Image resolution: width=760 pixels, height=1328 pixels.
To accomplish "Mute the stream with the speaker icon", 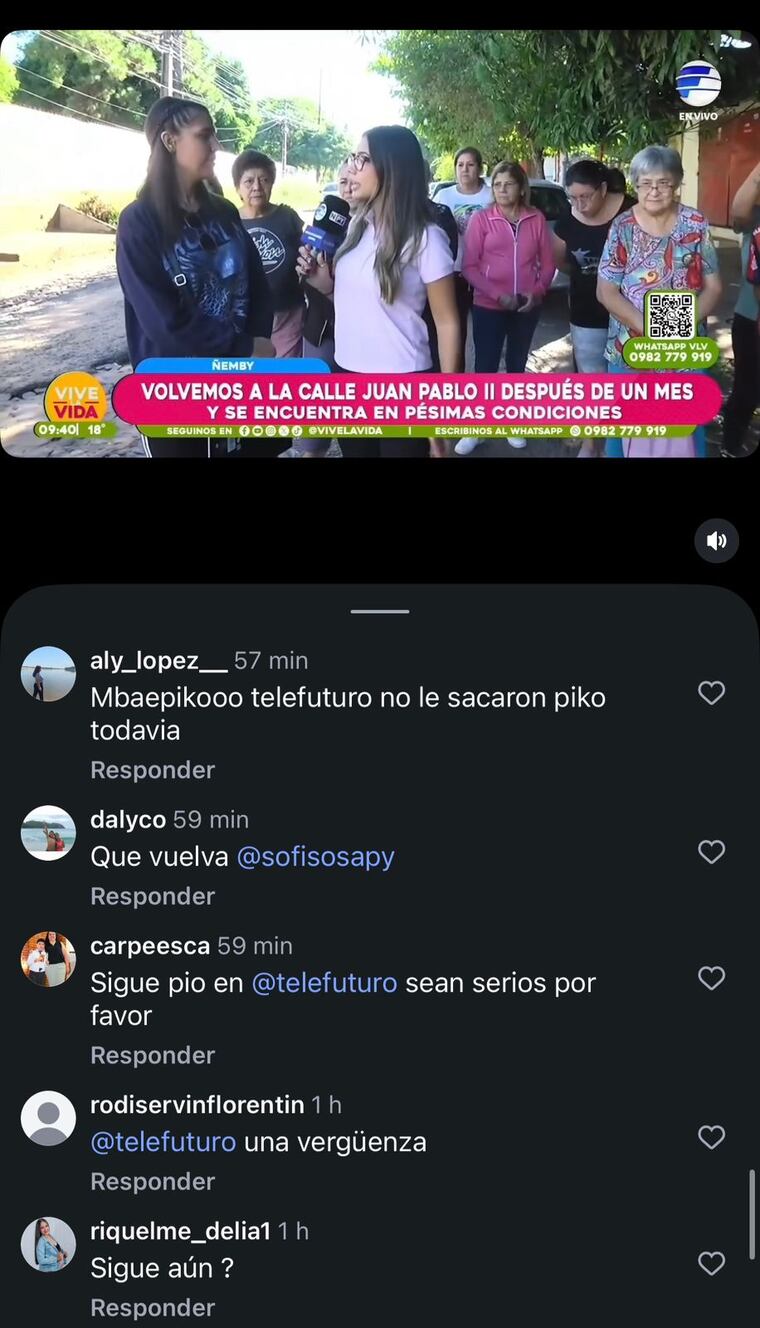I will pos(716,540).
